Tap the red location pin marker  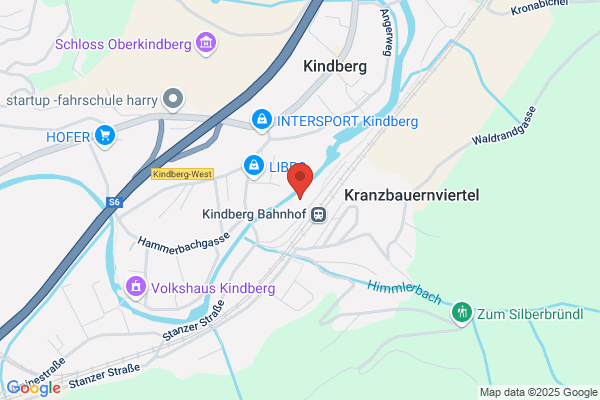300,180
